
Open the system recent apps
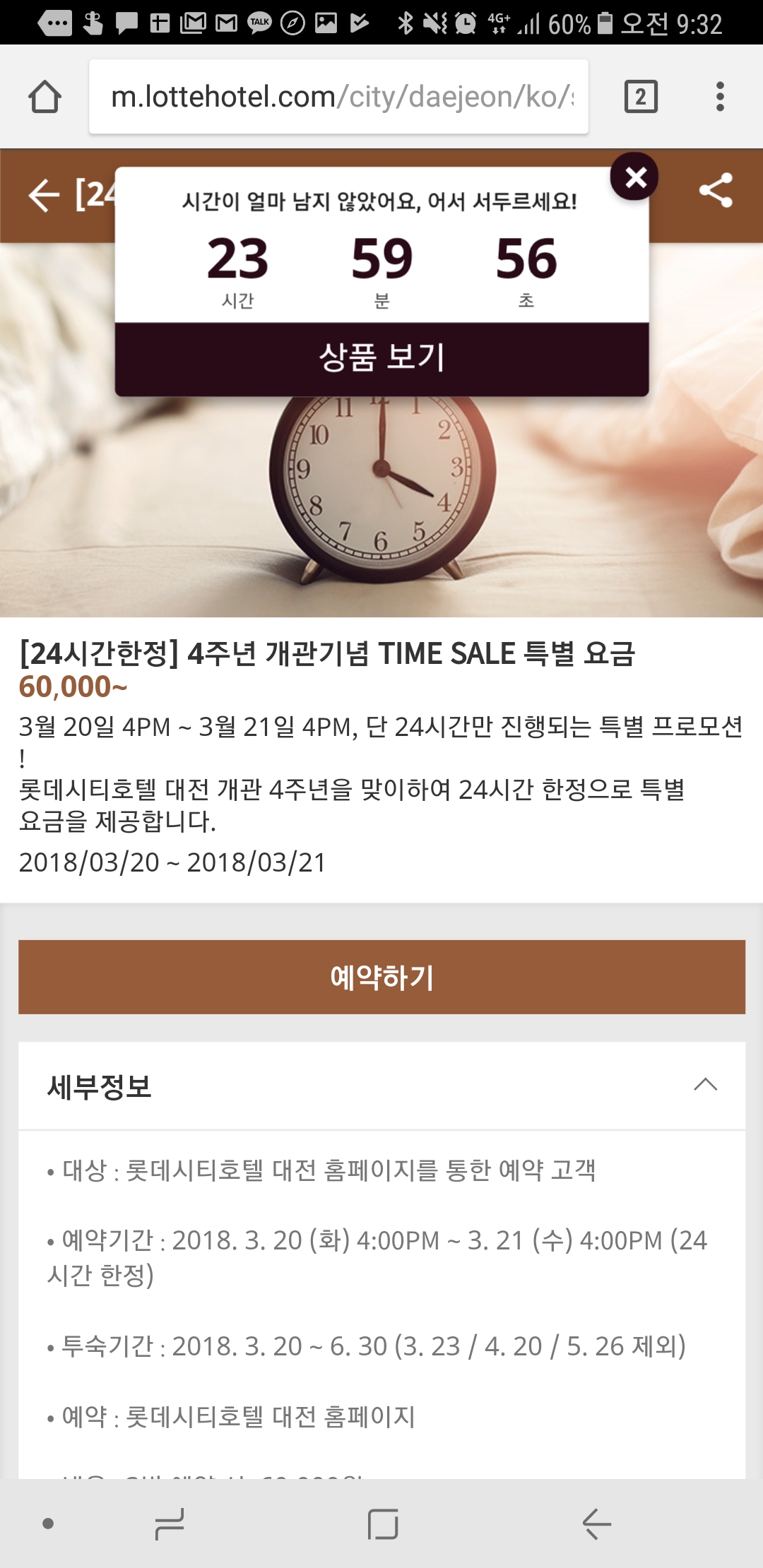coord(170,1524)
